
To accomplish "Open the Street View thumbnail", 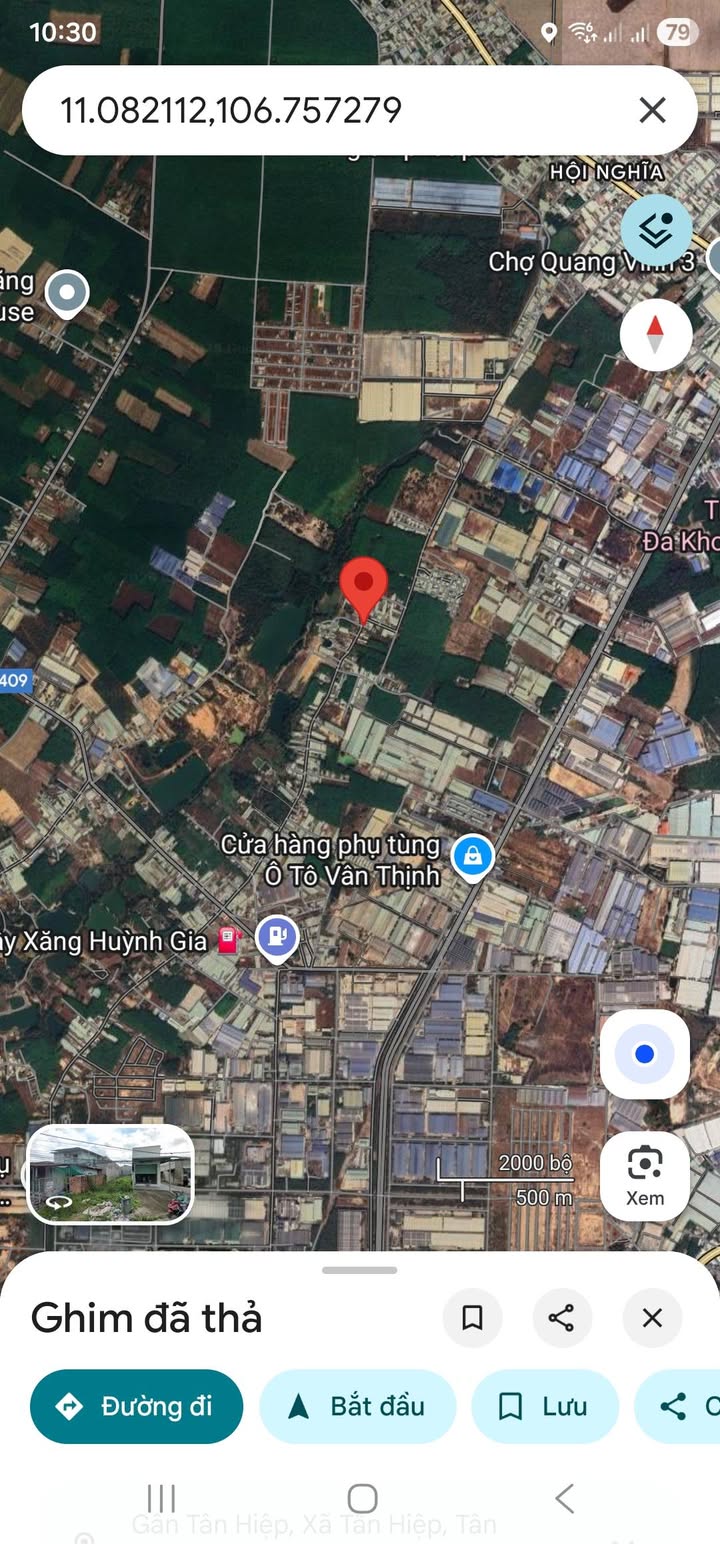I will [x=110, y=1175].
